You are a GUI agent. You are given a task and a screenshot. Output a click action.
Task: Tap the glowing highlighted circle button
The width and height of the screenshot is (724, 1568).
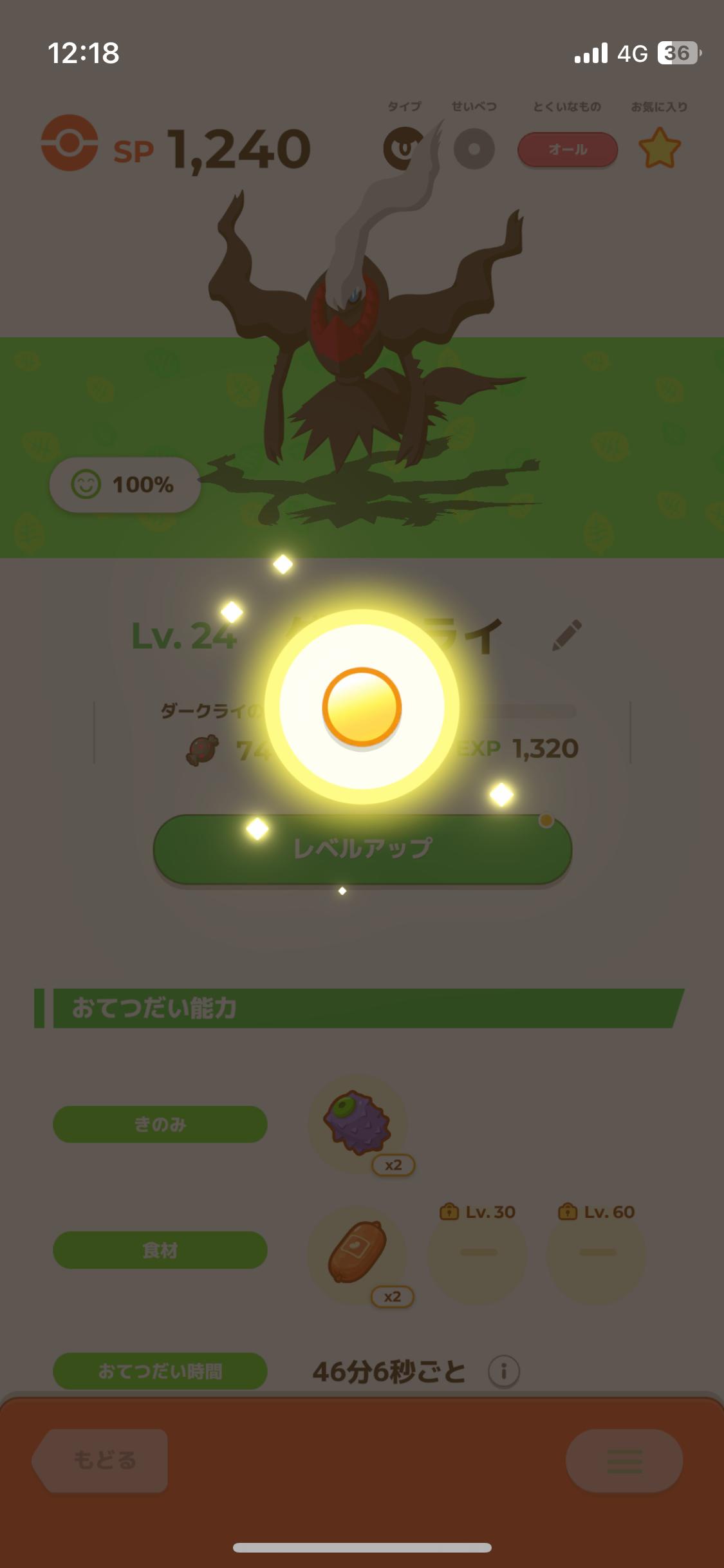tap(362, 707)
